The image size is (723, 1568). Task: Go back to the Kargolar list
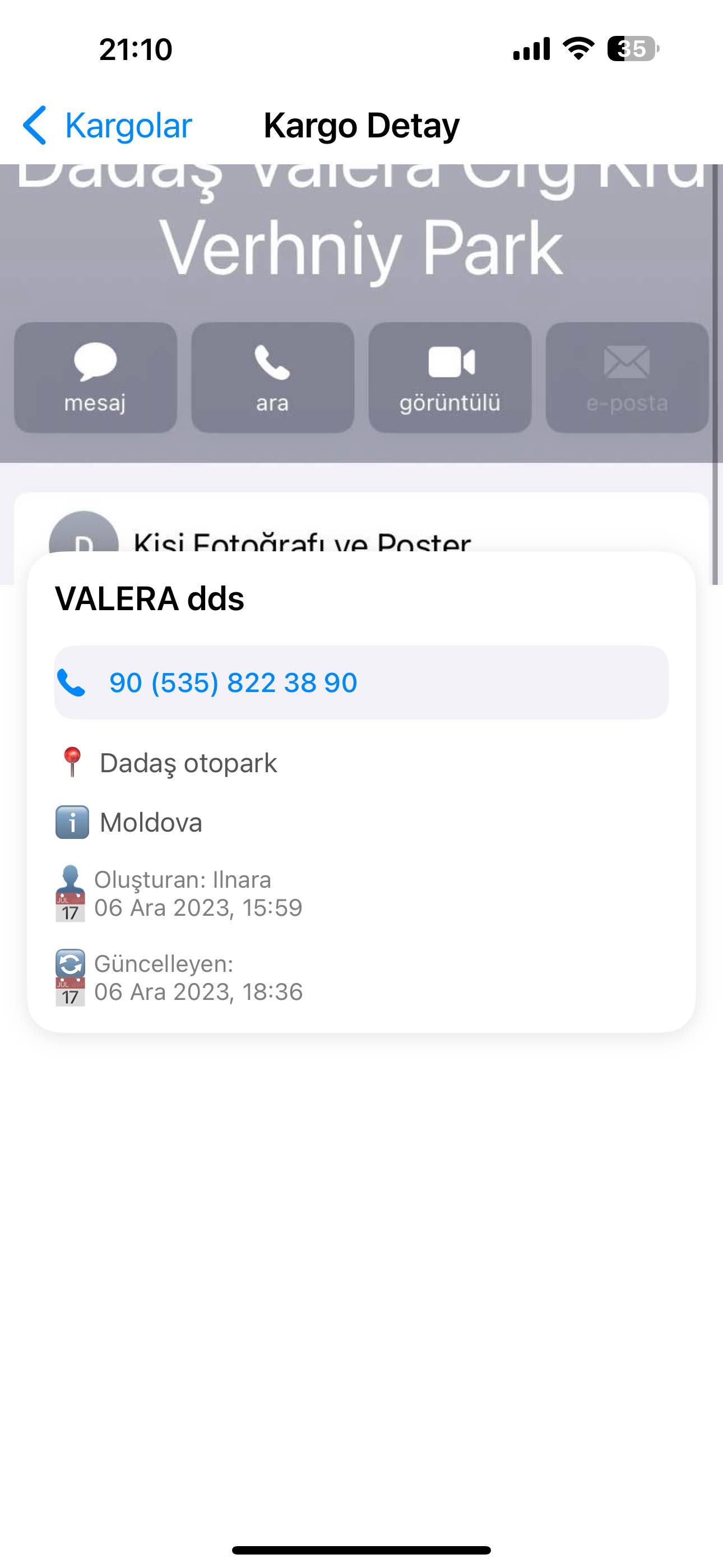pyautogui.click(x=107, y=126)
